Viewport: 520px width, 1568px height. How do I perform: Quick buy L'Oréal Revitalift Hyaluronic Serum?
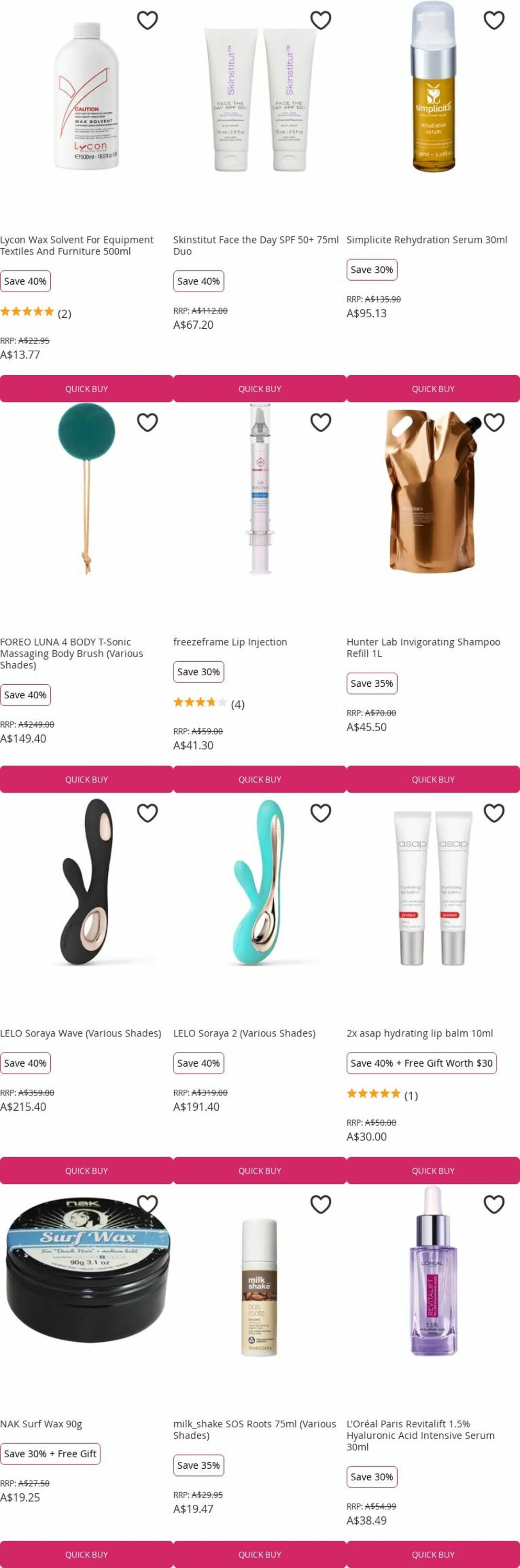coord(433,1554)
